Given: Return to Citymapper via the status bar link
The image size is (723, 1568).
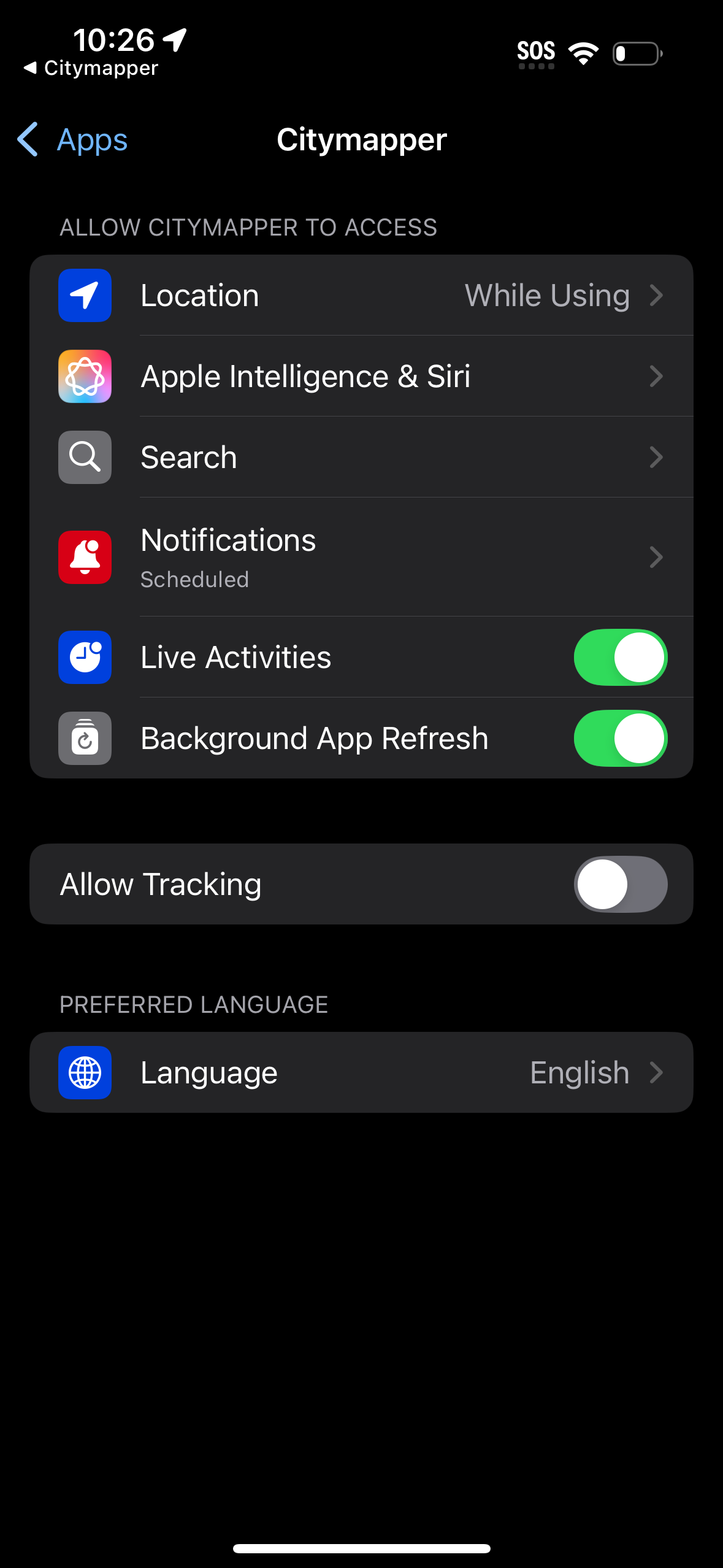Looking at the screenshot, I should (91, 68).
